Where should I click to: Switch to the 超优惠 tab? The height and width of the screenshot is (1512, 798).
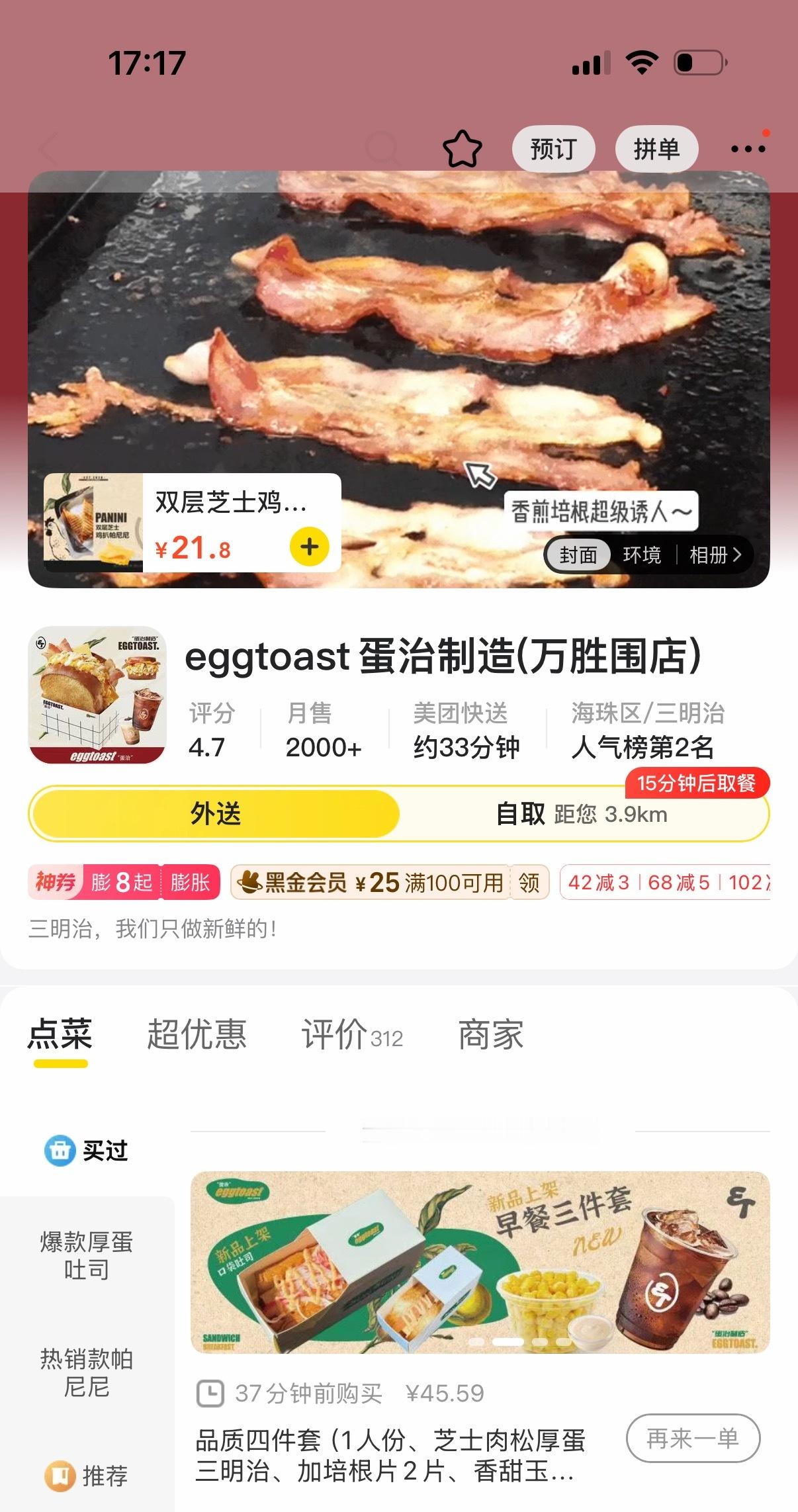pyautogui.click(x=197, y=1034)
